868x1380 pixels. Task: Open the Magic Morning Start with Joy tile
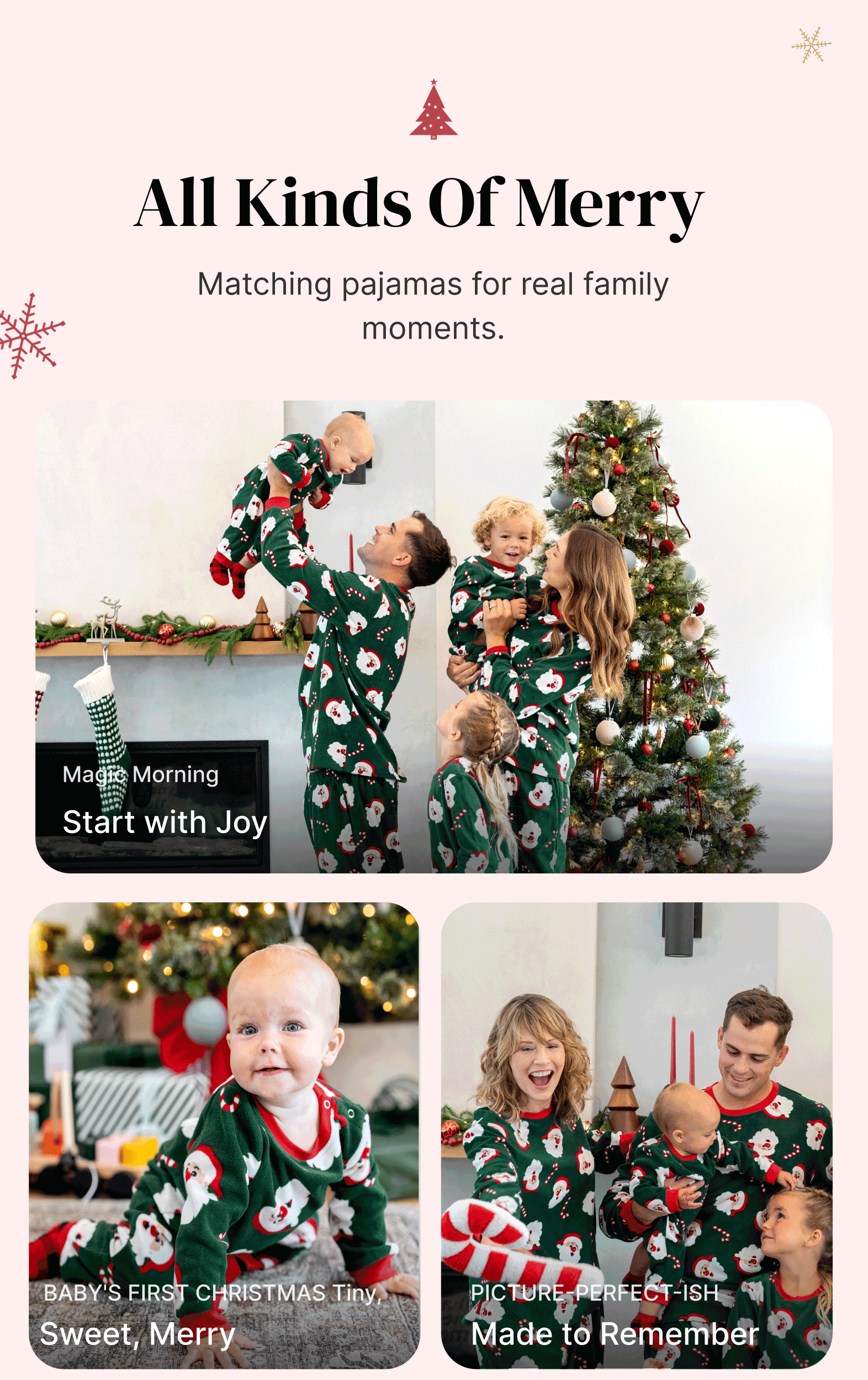[433, 636]
